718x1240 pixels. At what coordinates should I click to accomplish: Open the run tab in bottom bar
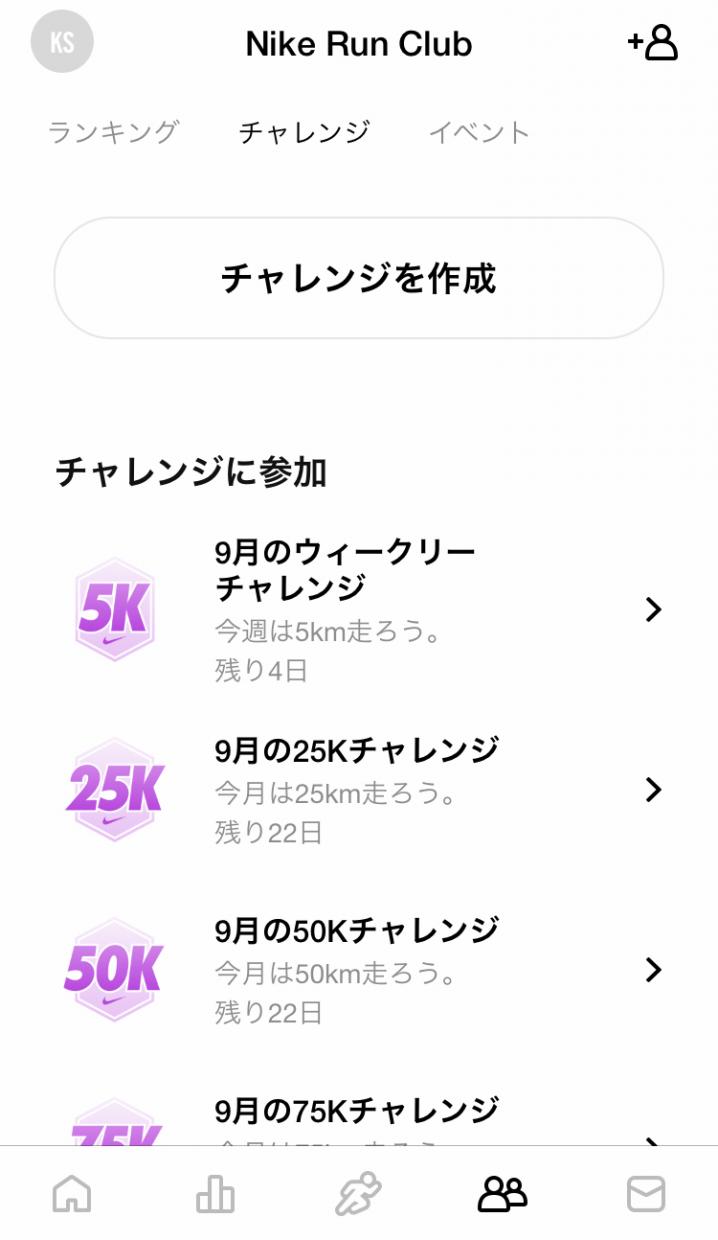coord(358,1193)
